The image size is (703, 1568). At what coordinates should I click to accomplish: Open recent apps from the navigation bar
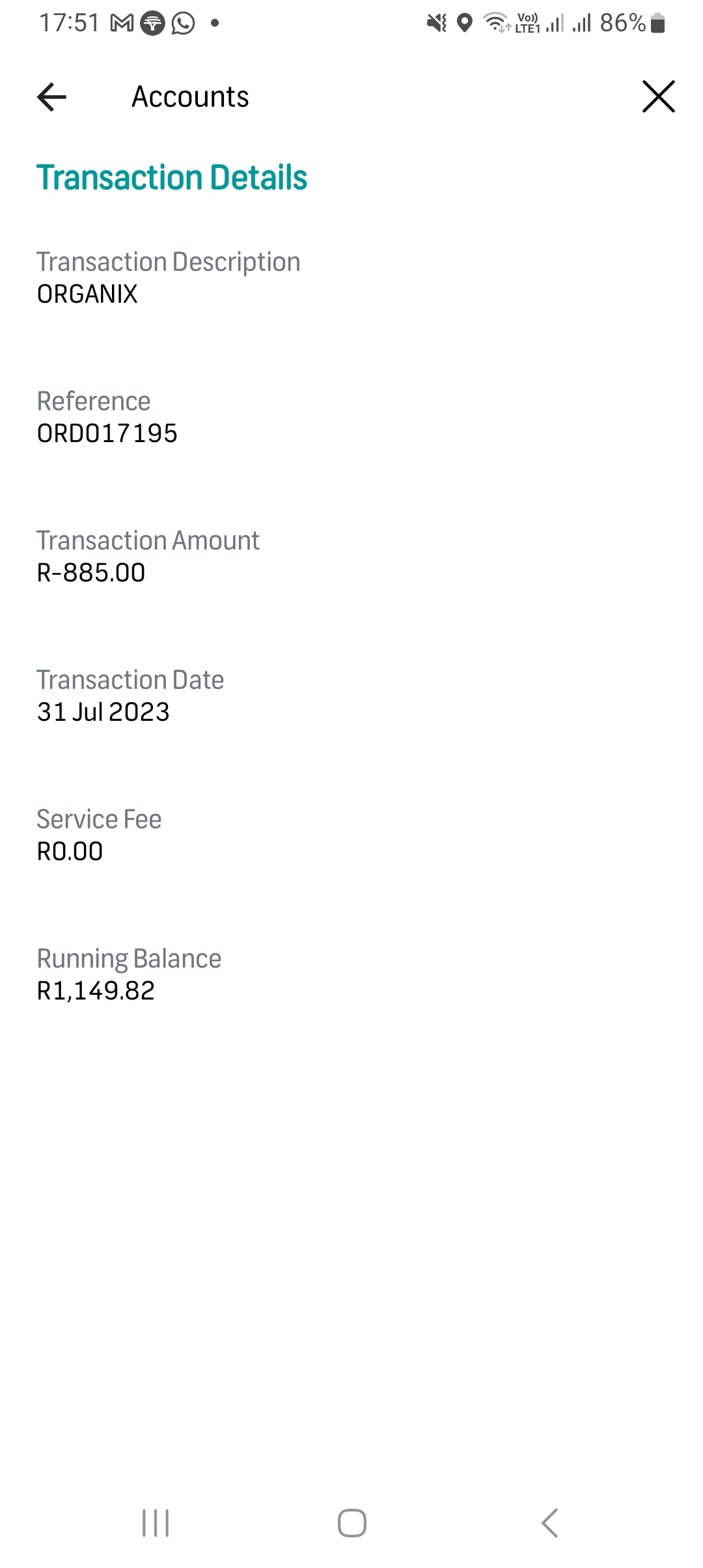click(156, 1523)
